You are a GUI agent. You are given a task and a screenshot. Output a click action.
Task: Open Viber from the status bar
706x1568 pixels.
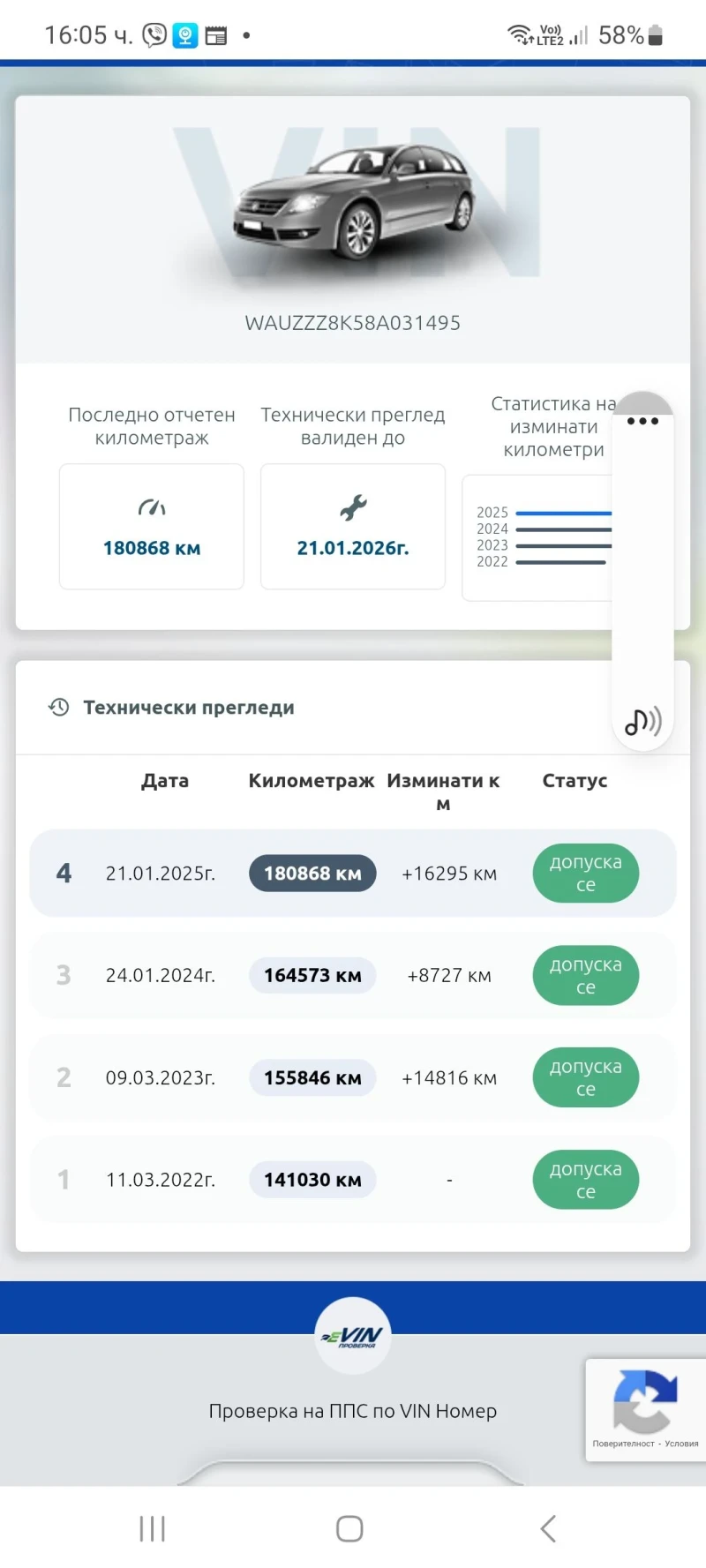(x=154, y=34)
